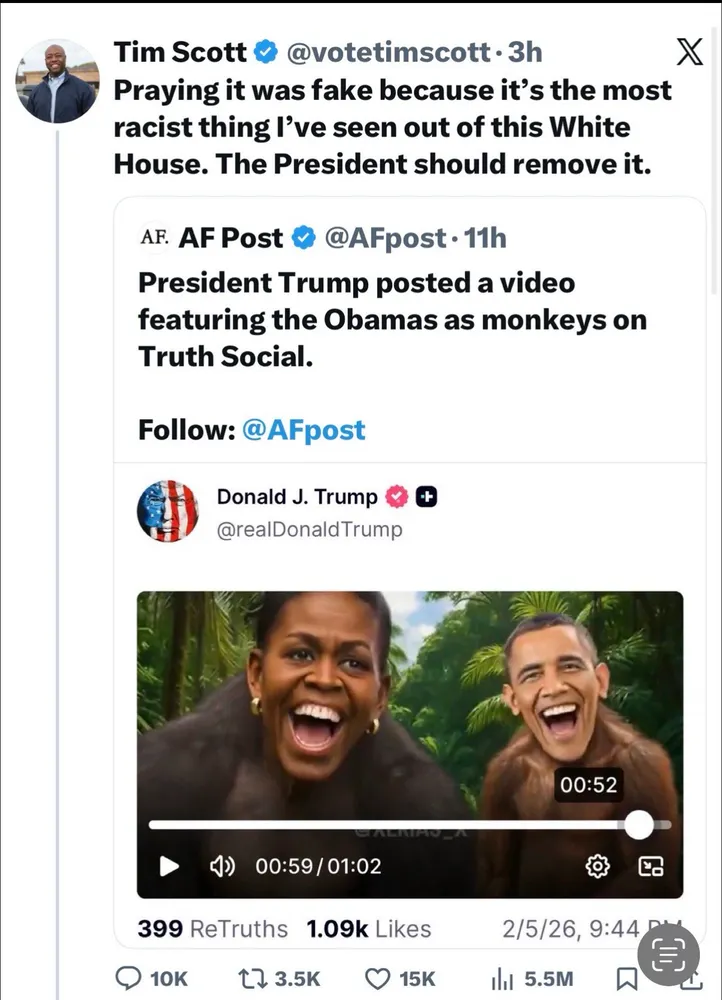The image size is (722, 1000).
Task: Open Tim Scott's profile picture
Action: (x=57, y=81)
